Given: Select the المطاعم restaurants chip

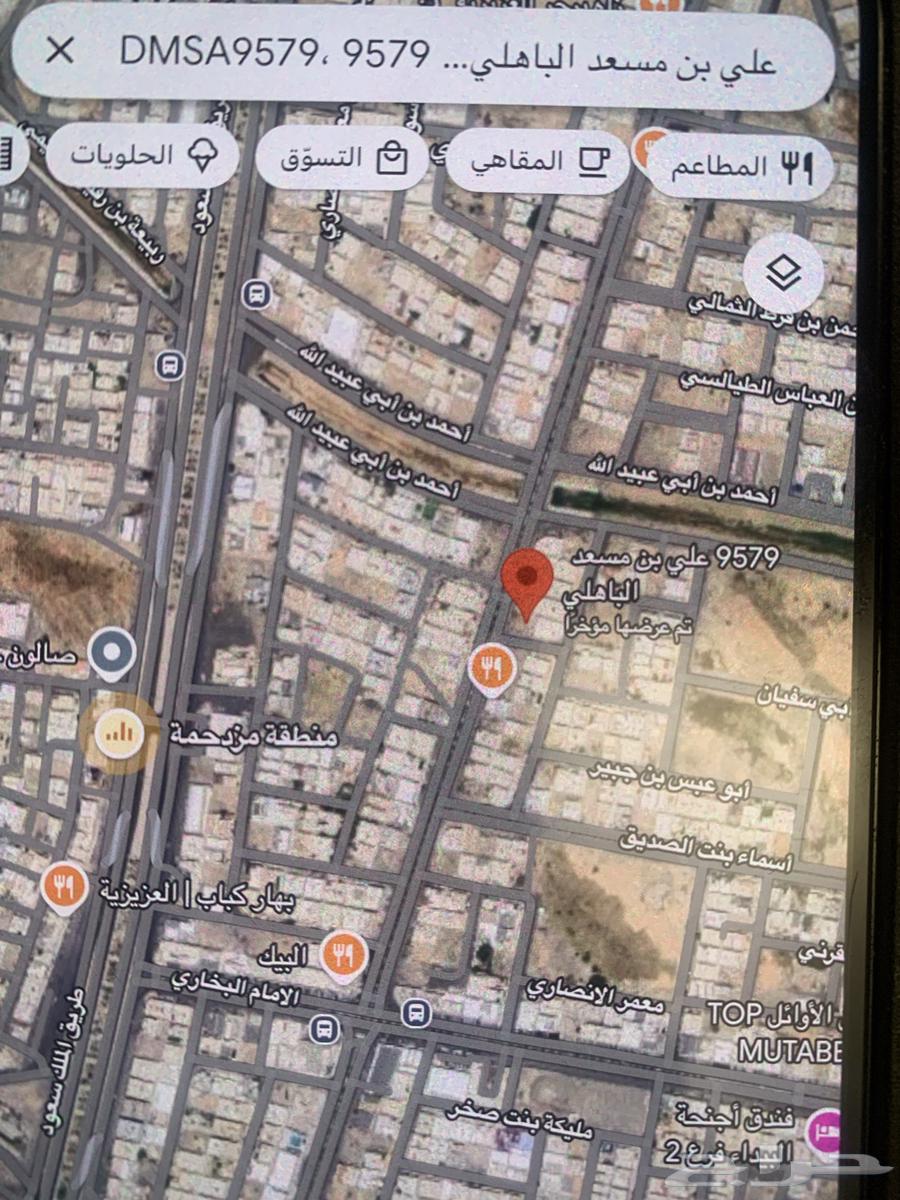Looking at the screenshot, I should pyautogui.click(x=739, y=167).
